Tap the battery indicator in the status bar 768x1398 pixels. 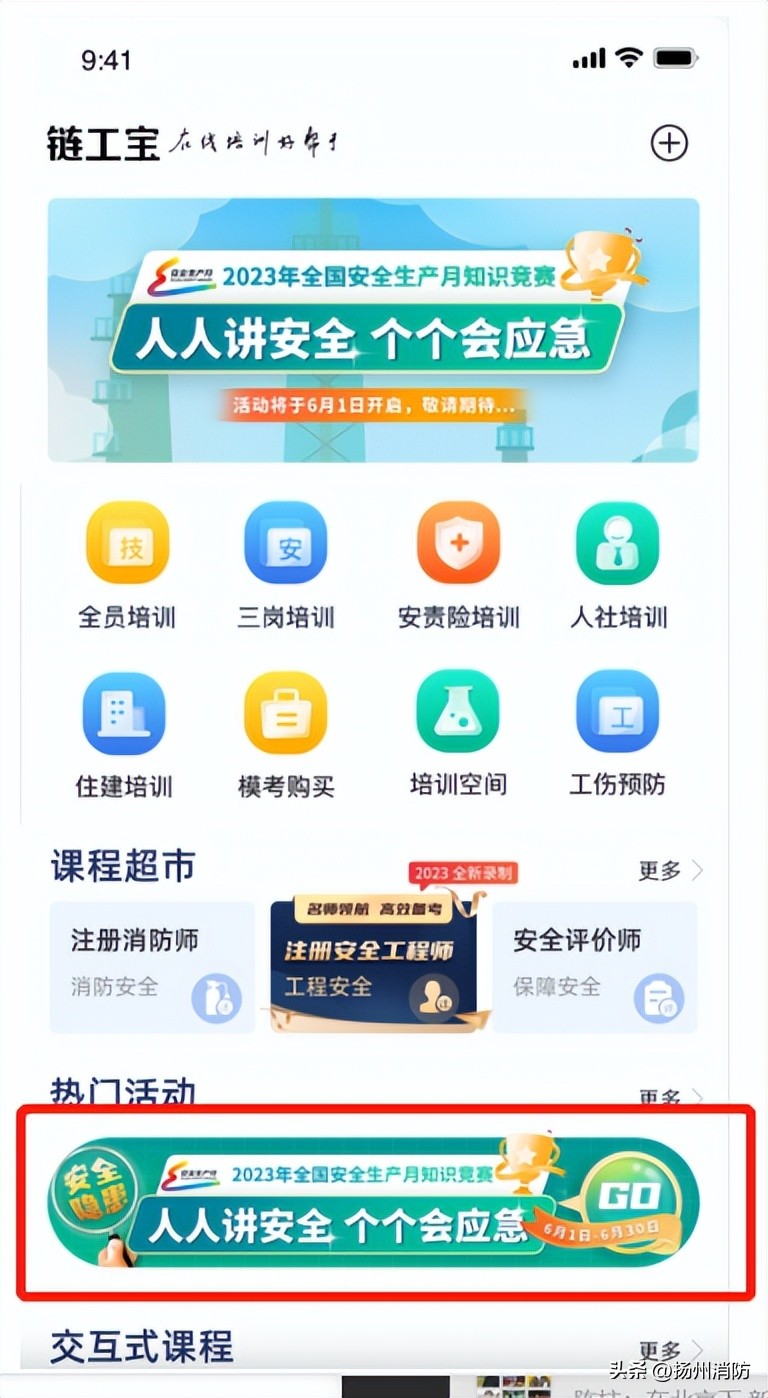point(676,59)
